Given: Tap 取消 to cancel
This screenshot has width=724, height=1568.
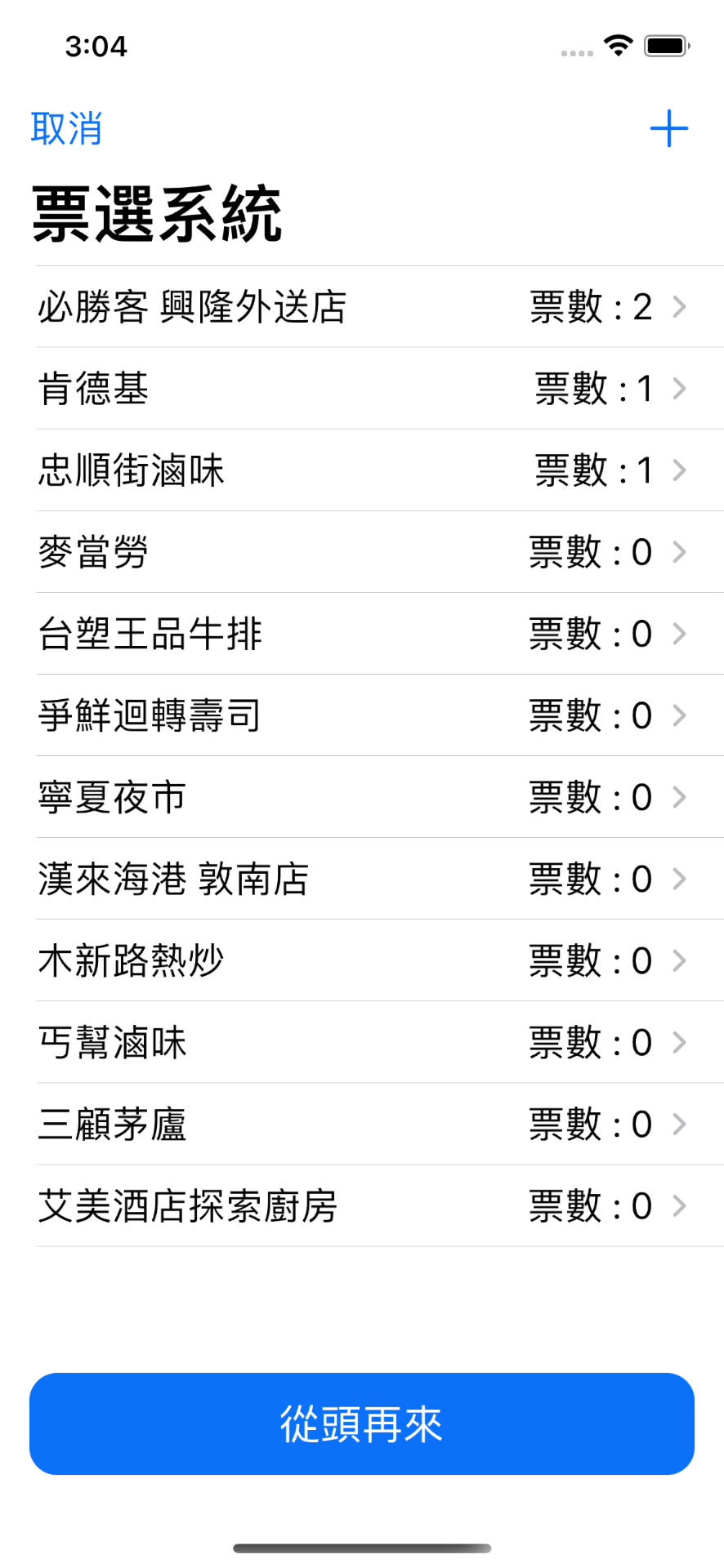Looking at the screenshot, I should click(x=66, y=128).
